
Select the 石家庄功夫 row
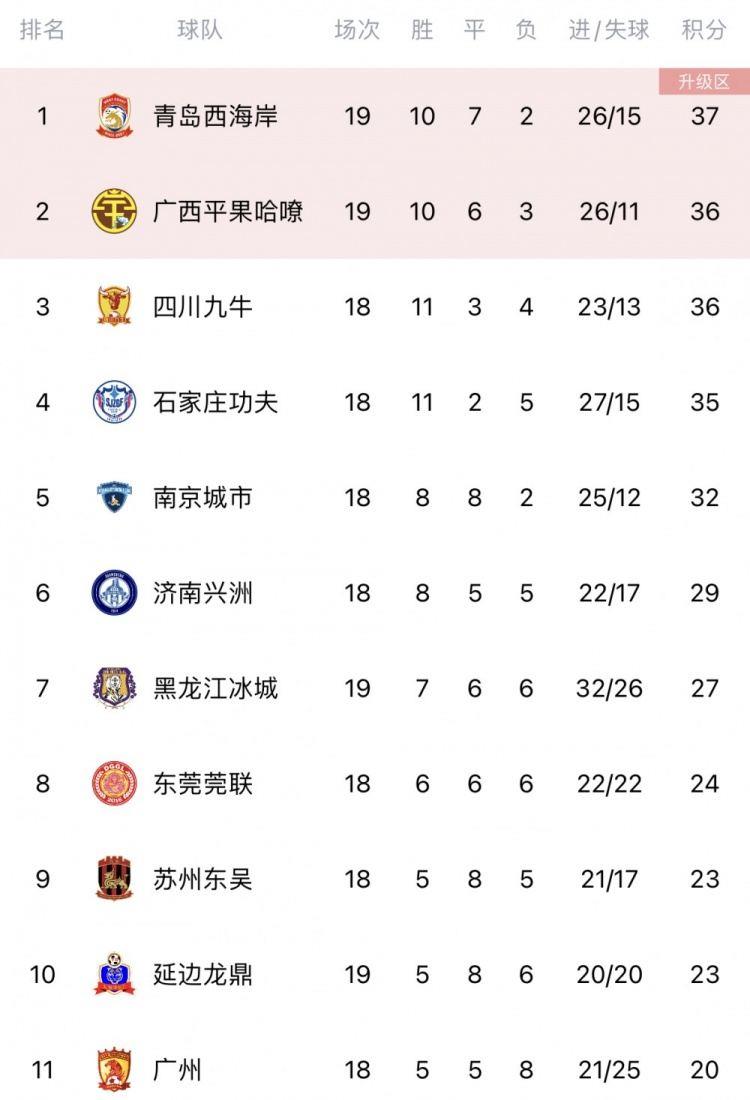(x=215, y=402)
